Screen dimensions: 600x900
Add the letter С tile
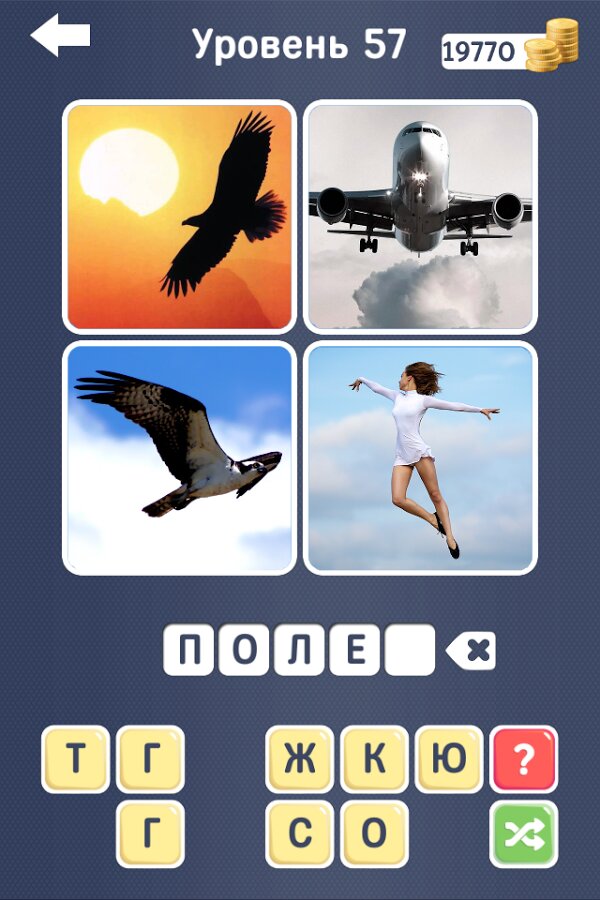click(300, 834)
